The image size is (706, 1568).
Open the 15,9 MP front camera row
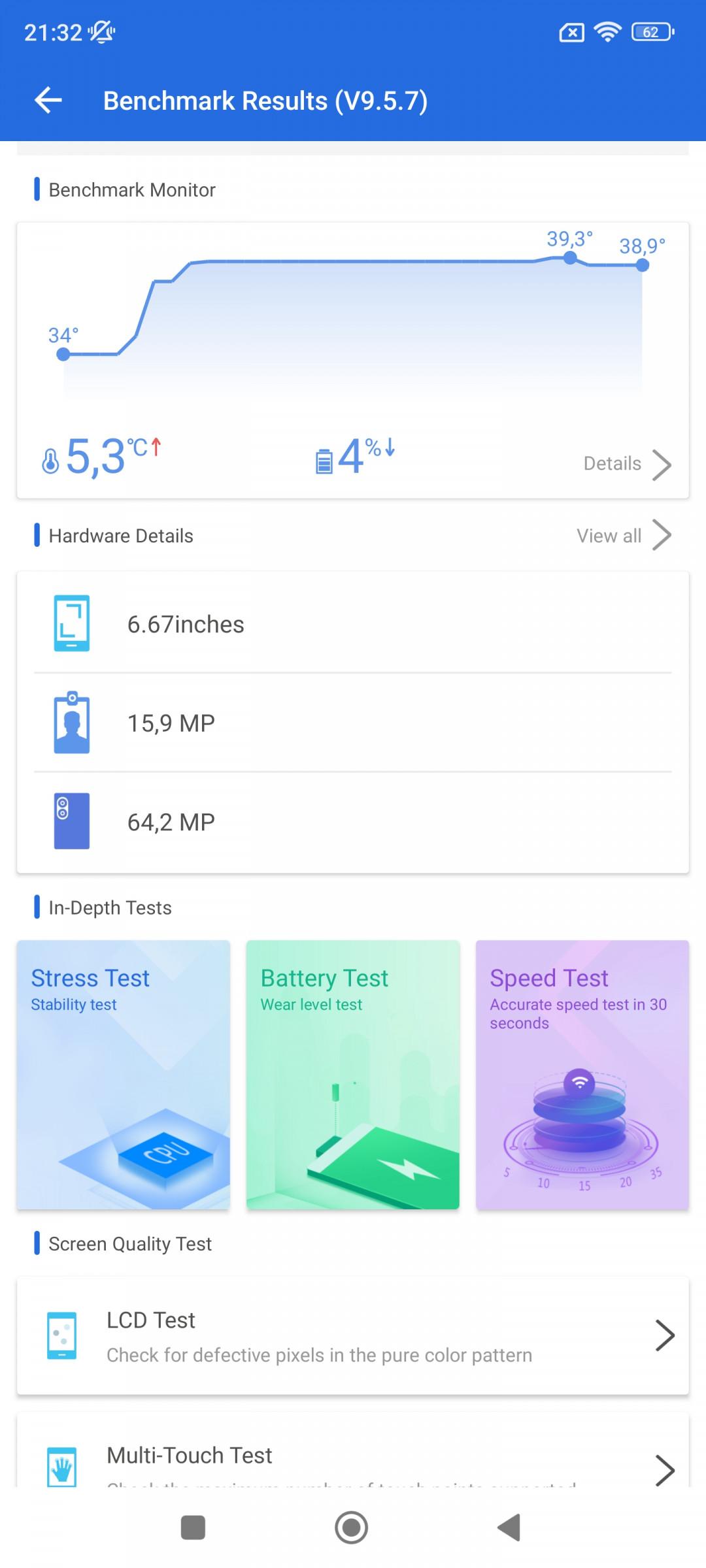point(353,723)
